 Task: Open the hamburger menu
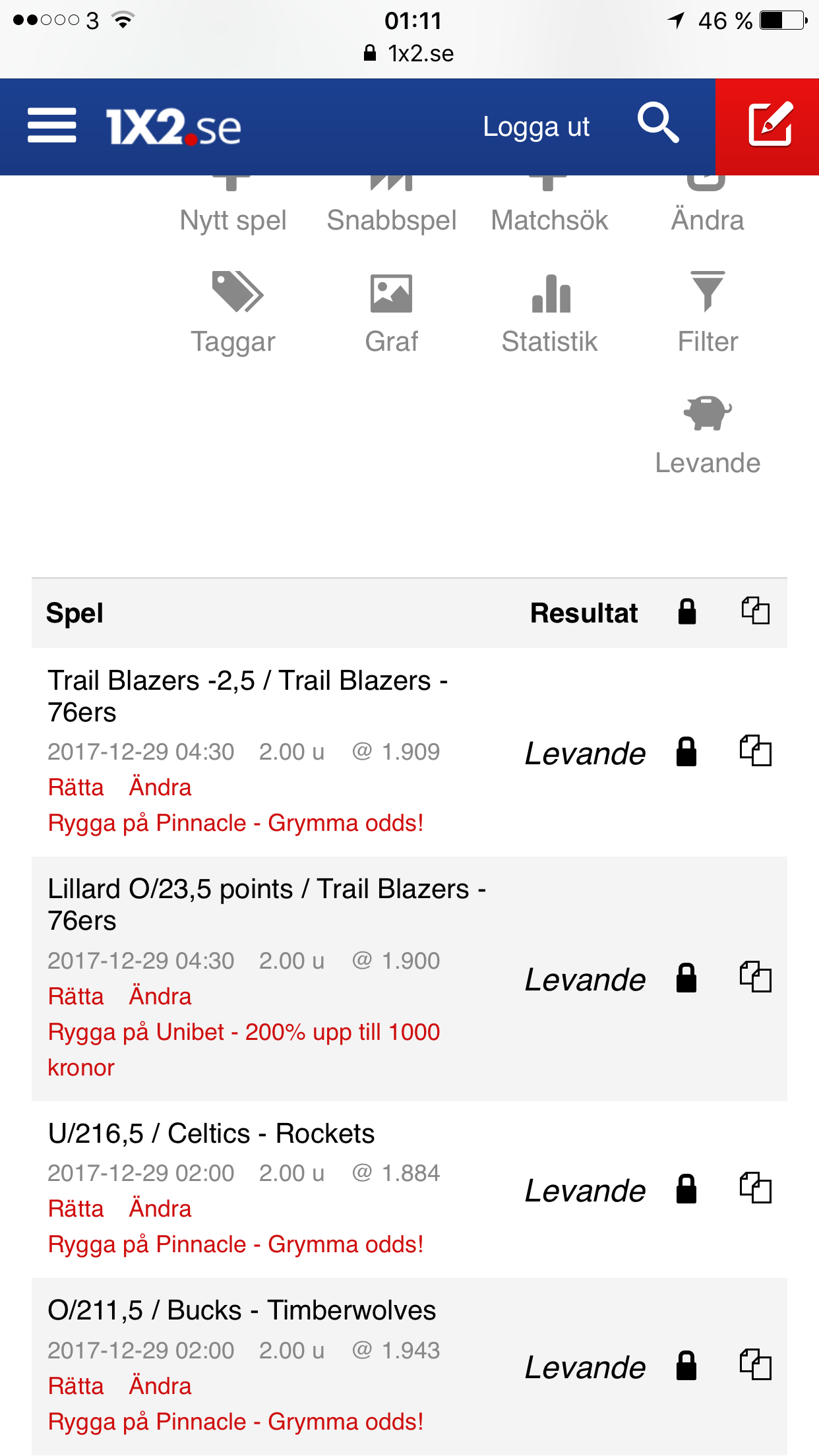(51, 126)
